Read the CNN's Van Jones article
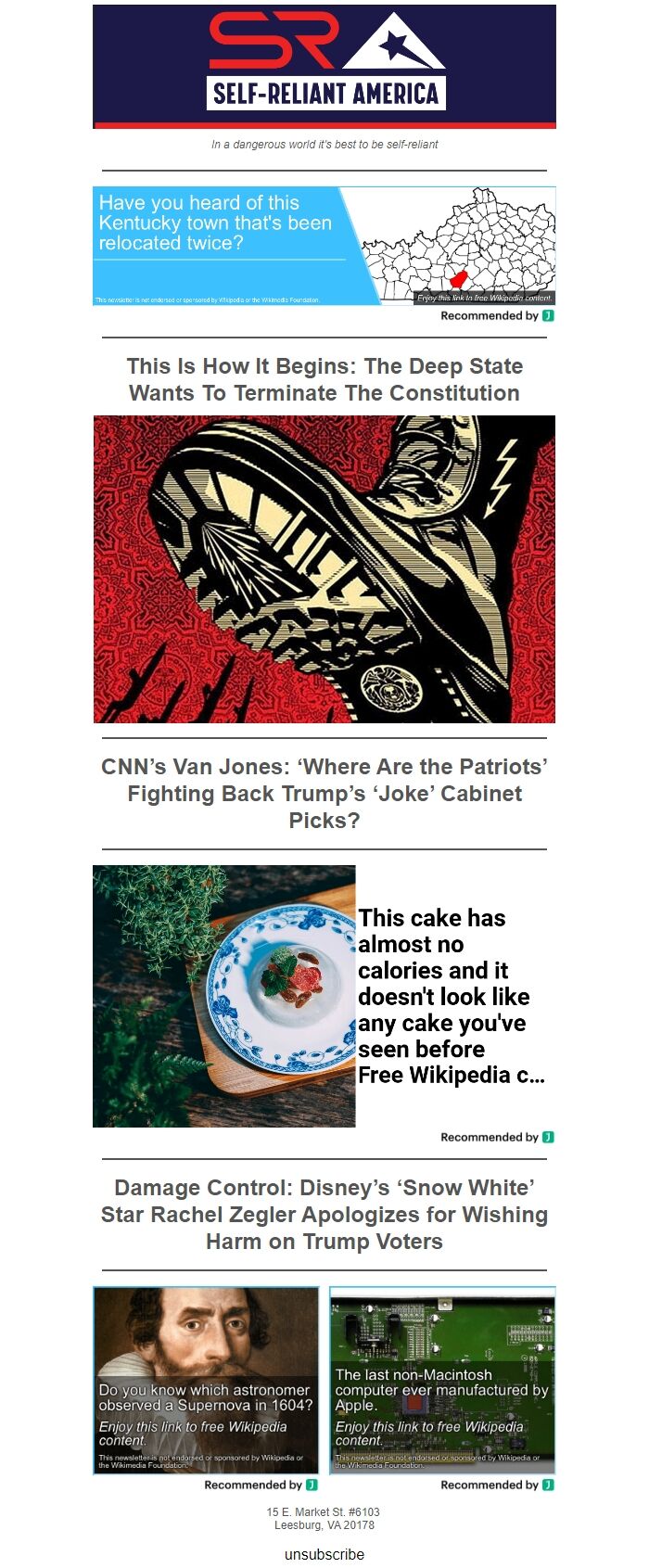The image size is (649, 1568). click(324, 793)
